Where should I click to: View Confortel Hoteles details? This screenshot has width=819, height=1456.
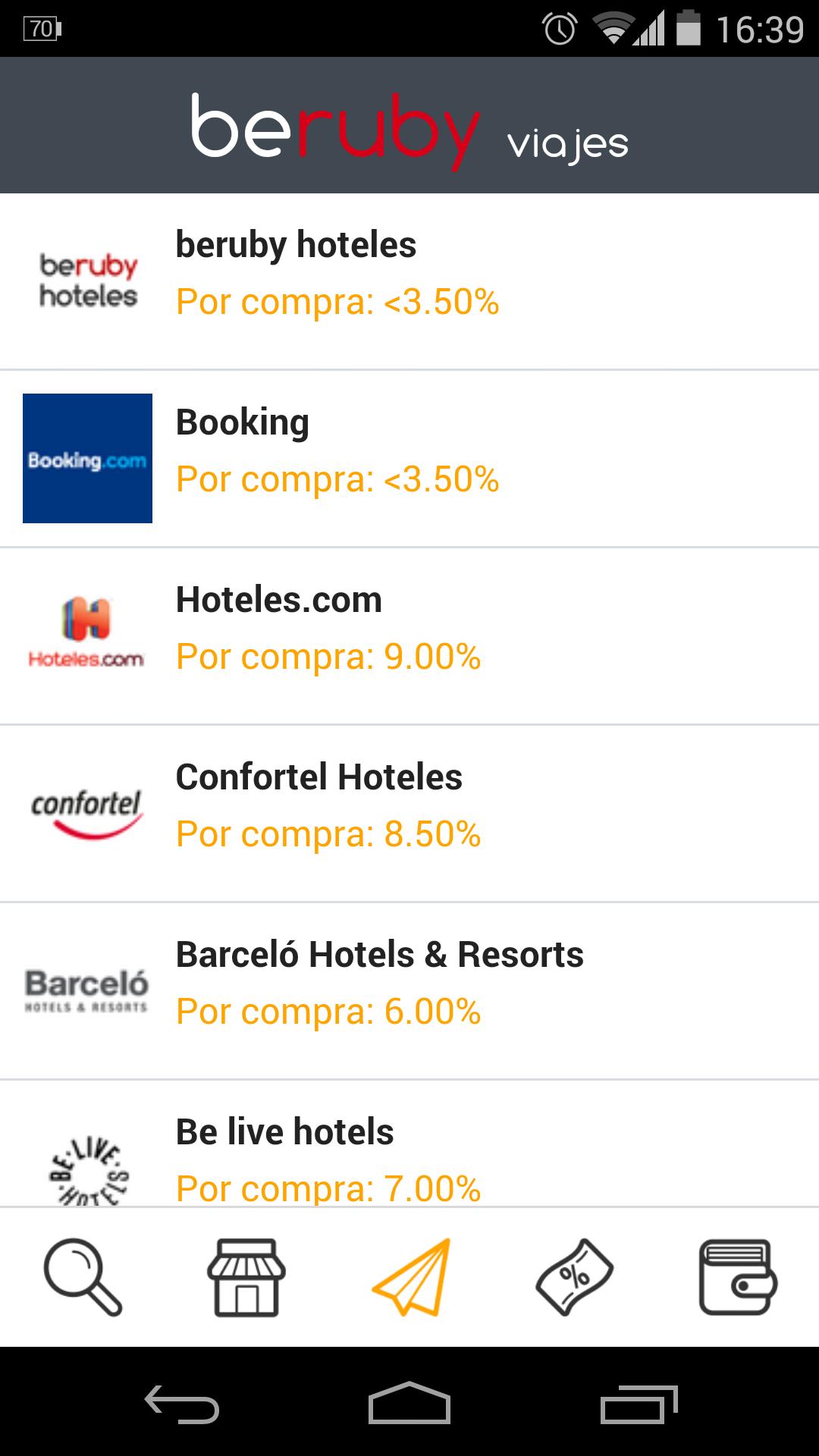(409, 813)
